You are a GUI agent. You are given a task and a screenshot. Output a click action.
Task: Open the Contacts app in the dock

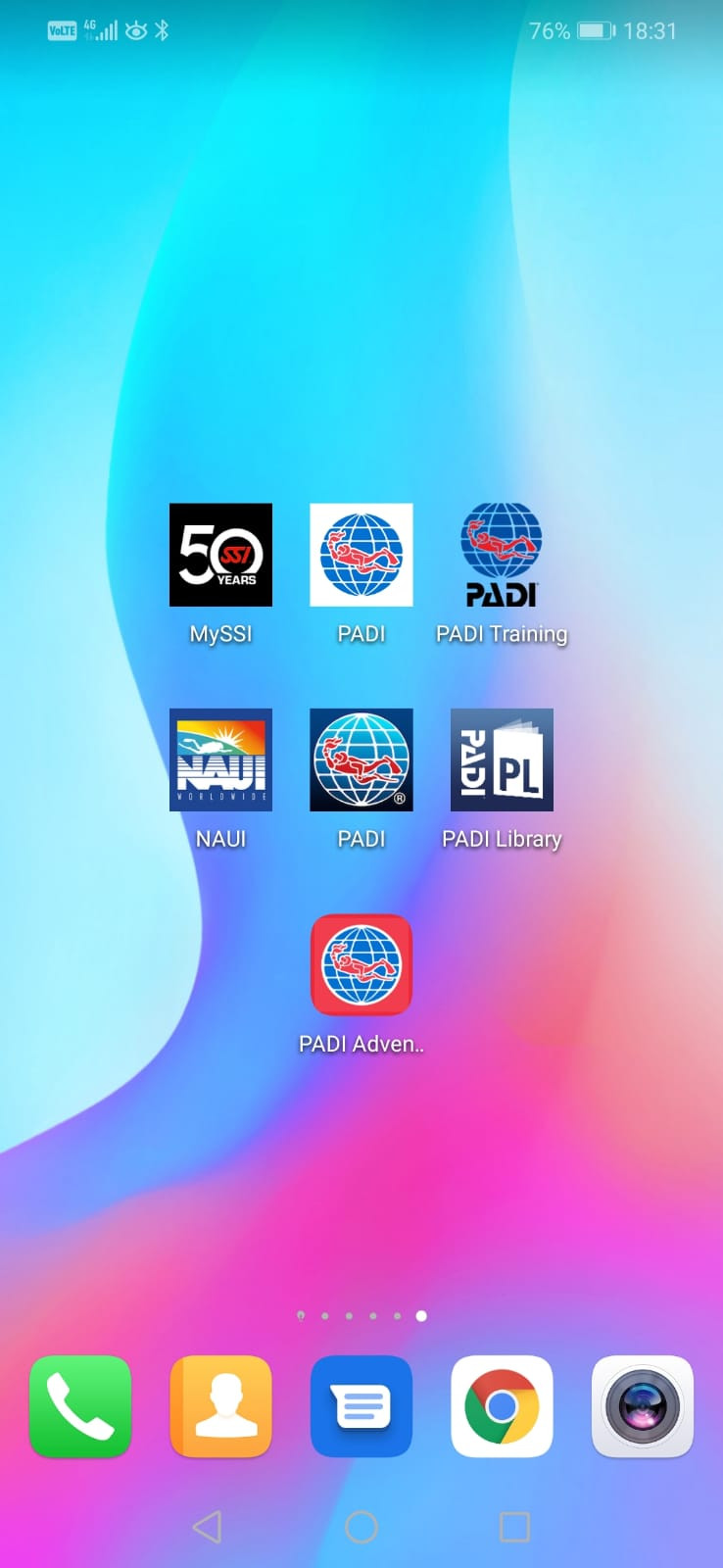click(220, 1406)
